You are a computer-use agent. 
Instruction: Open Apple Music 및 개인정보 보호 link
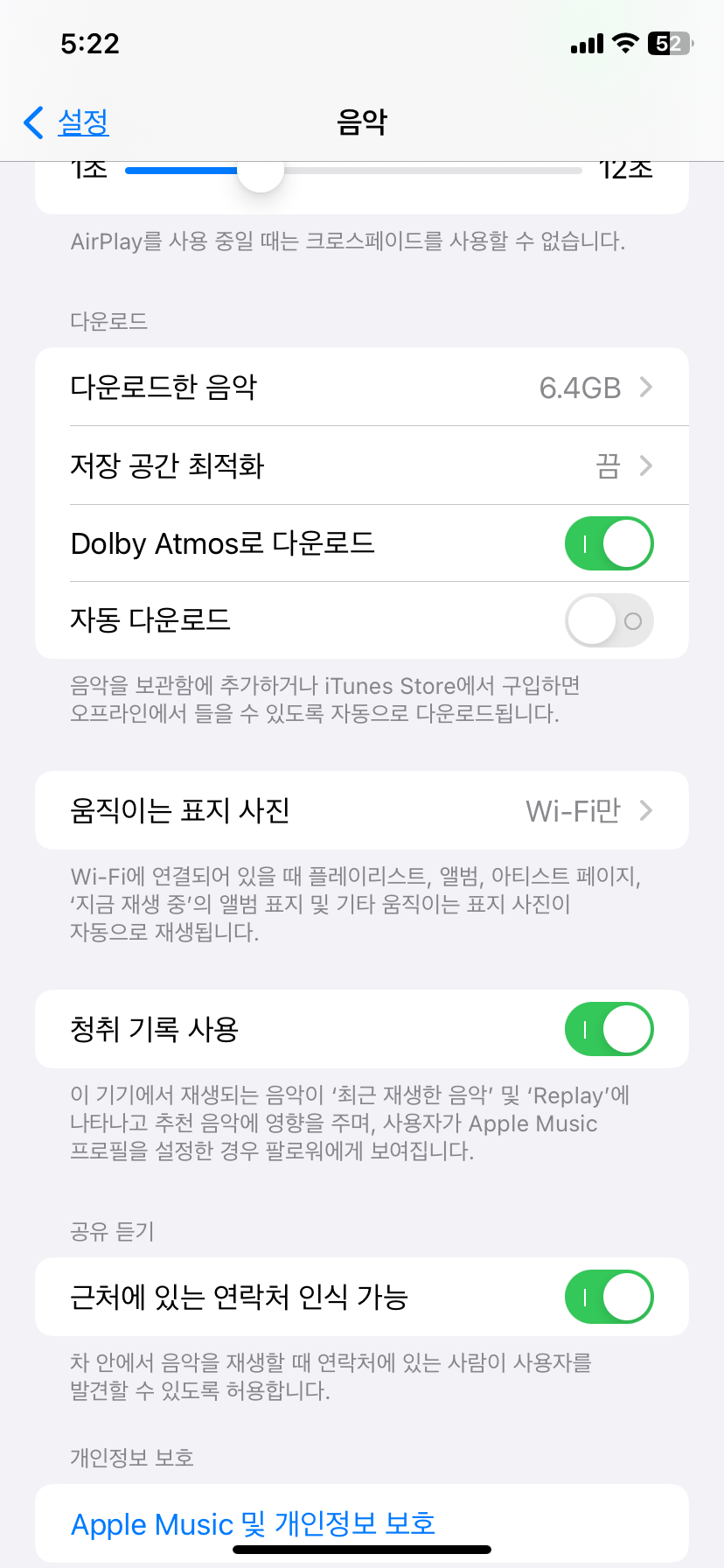pos(254,1523)
